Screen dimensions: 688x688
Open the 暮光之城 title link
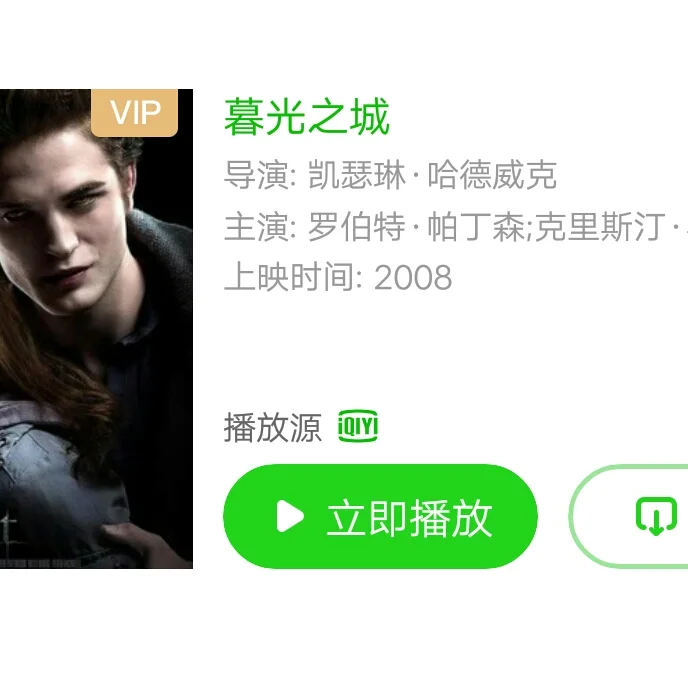(306, 118)
